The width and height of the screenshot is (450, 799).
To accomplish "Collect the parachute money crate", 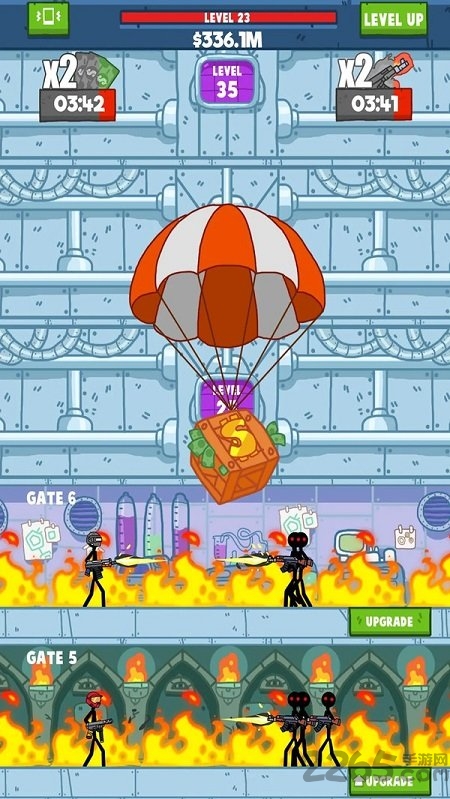I will pos(234,455).
